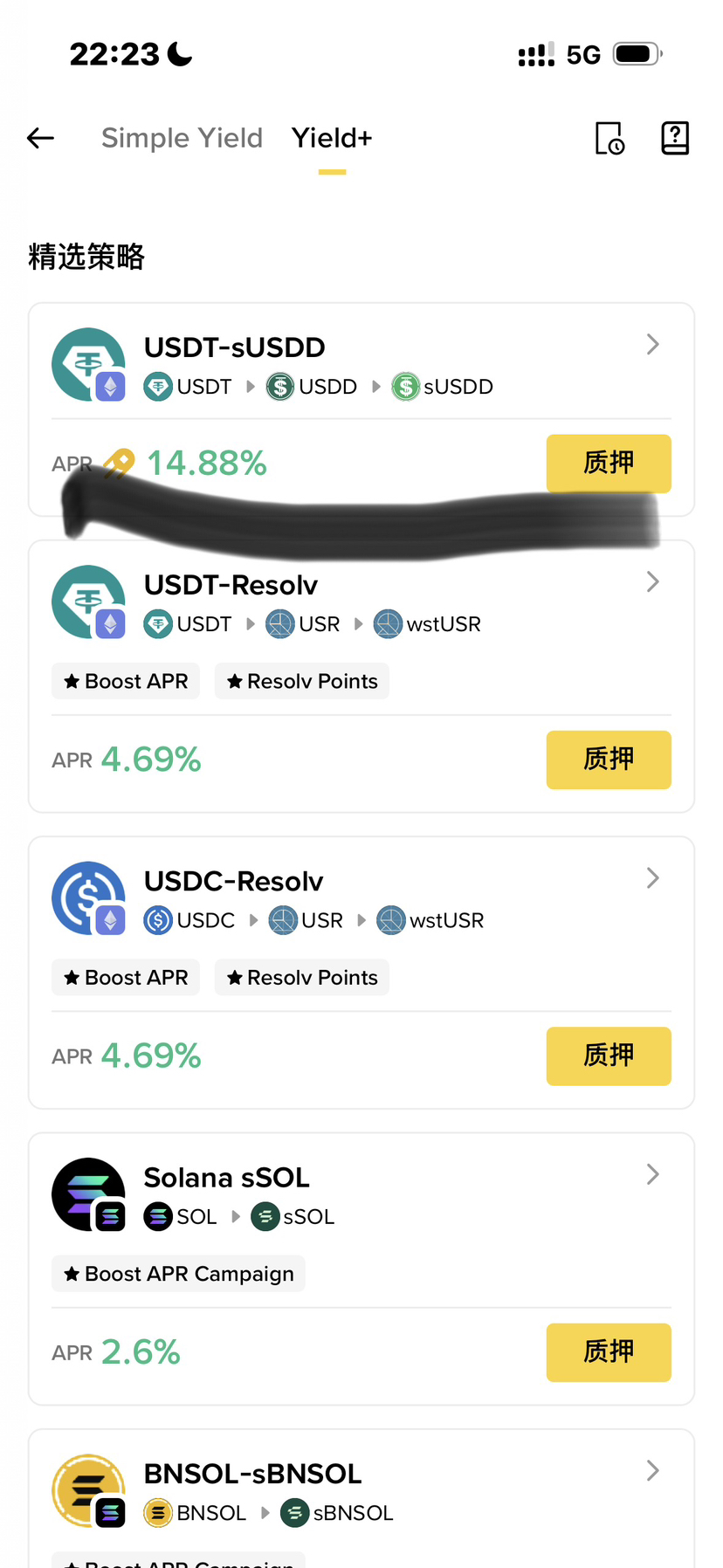Go back using the arrow icon

(41, 138)
